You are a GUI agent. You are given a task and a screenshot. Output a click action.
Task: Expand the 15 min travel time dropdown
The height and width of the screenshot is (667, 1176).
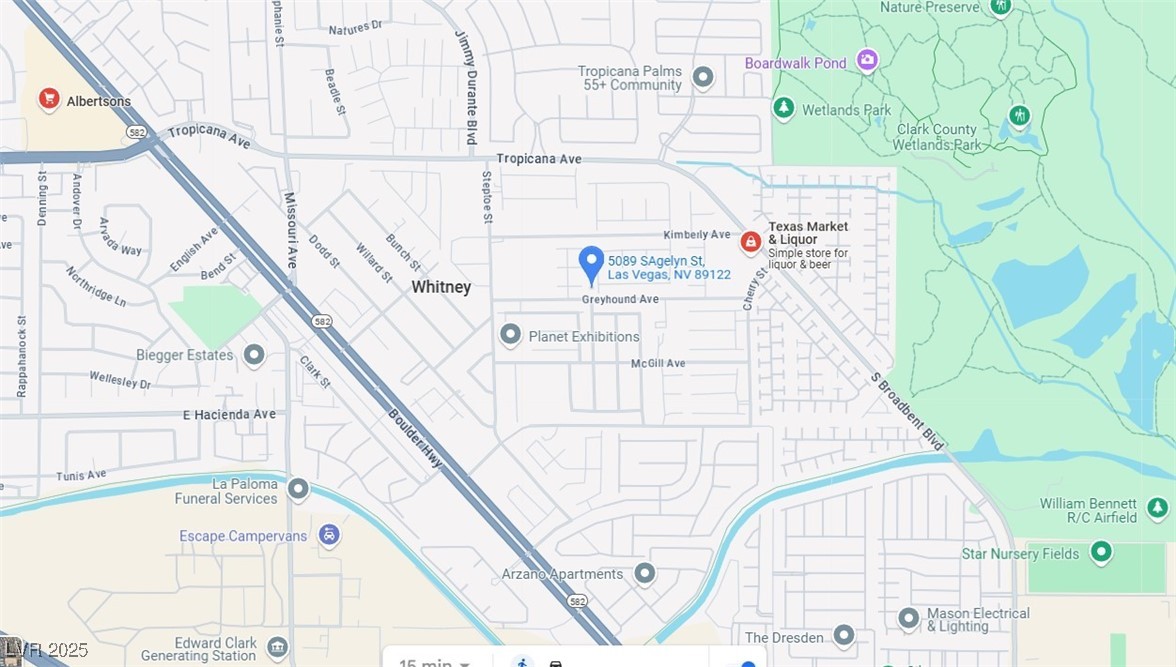point(435,661)
